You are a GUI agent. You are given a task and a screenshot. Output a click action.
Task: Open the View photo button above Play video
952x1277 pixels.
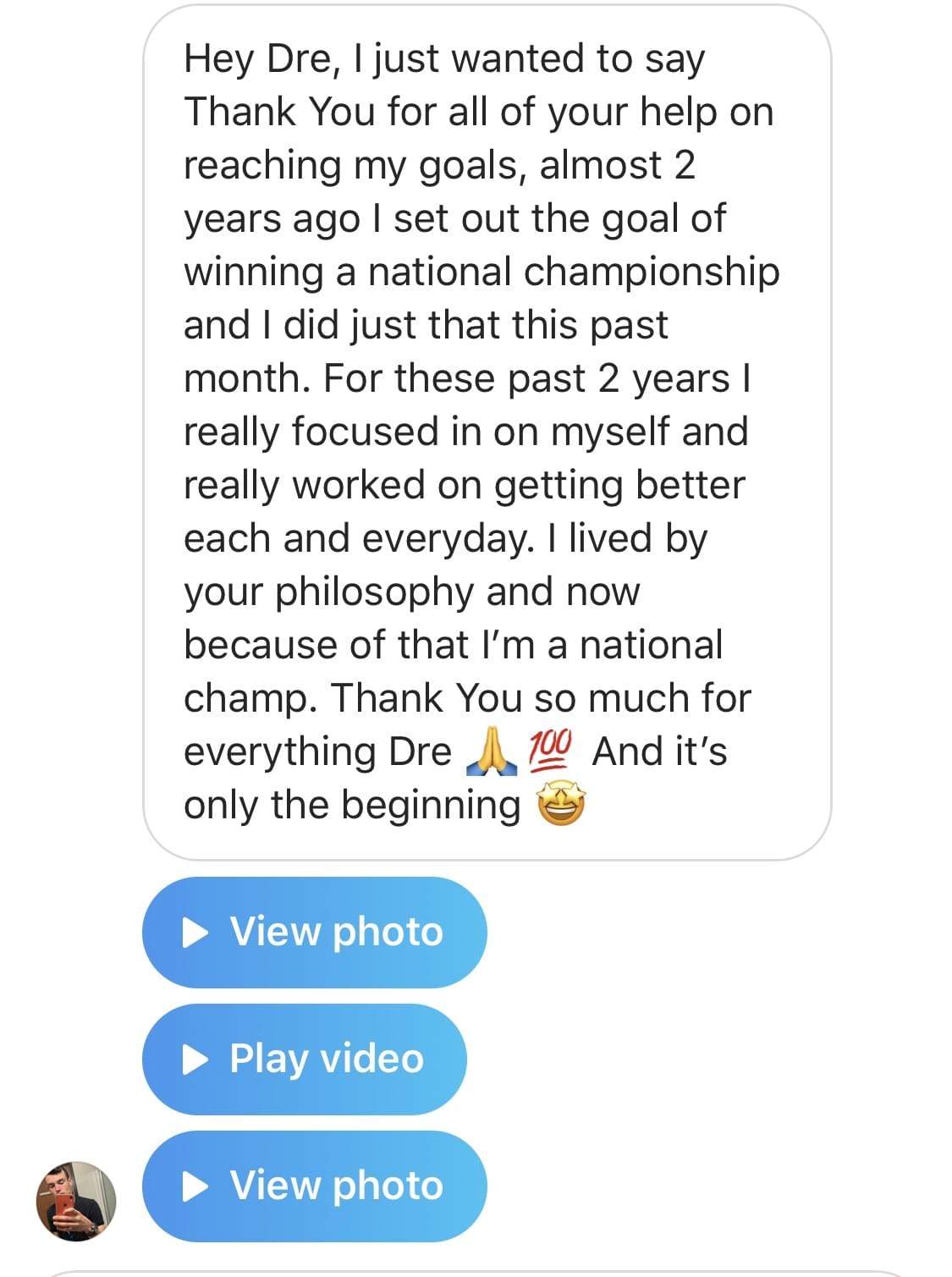[314, 932]
